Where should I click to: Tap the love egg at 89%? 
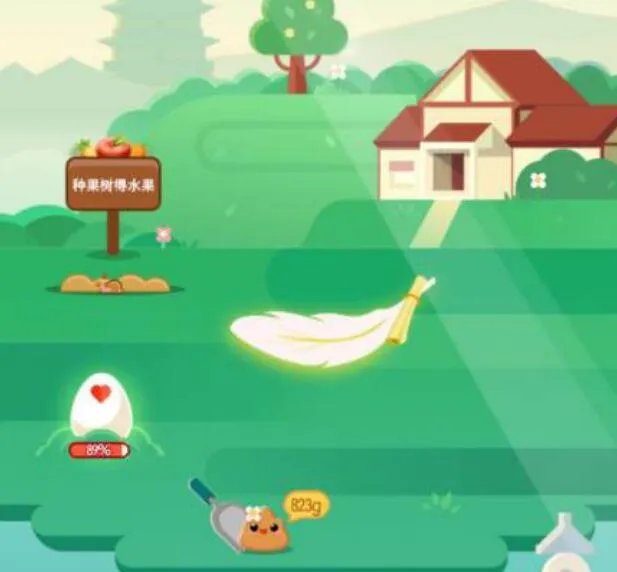[x=100, y=404]
